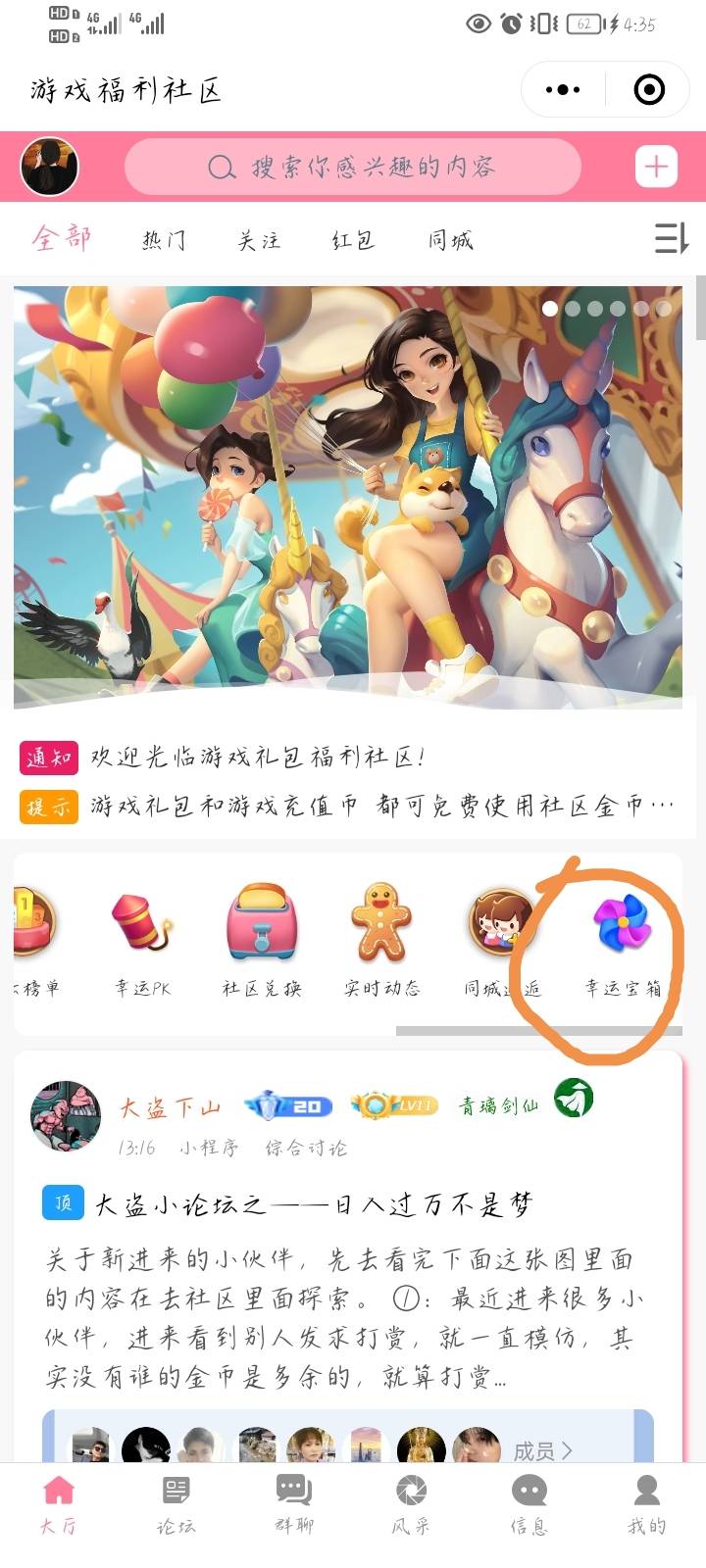Go to the 论坛 tab
Image resolution: width=706 pixels, height=1568 pixels.
(x=176, y=1504)
